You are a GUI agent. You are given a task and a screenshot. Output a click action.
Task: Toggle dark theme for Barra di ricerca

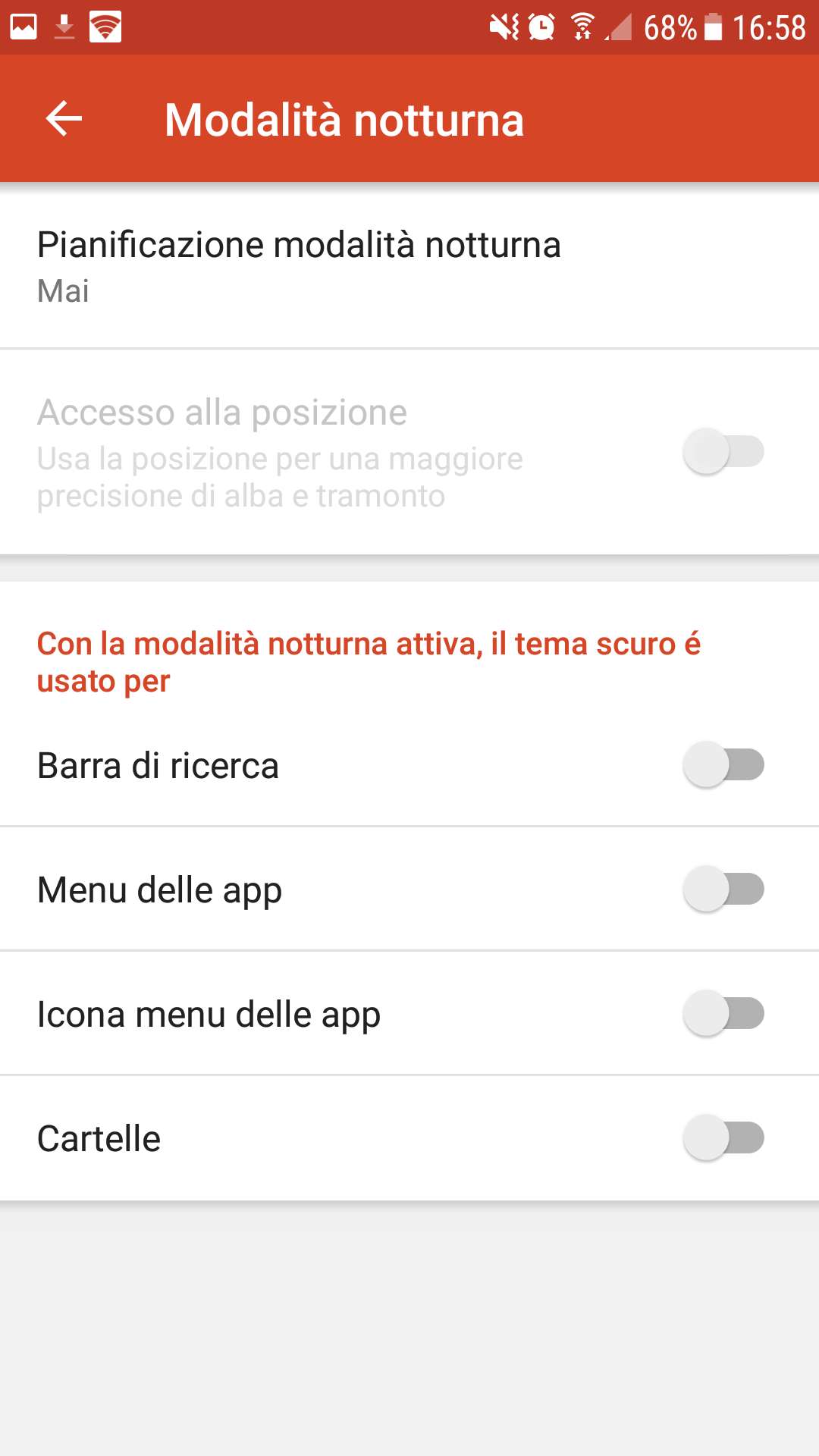723,764
